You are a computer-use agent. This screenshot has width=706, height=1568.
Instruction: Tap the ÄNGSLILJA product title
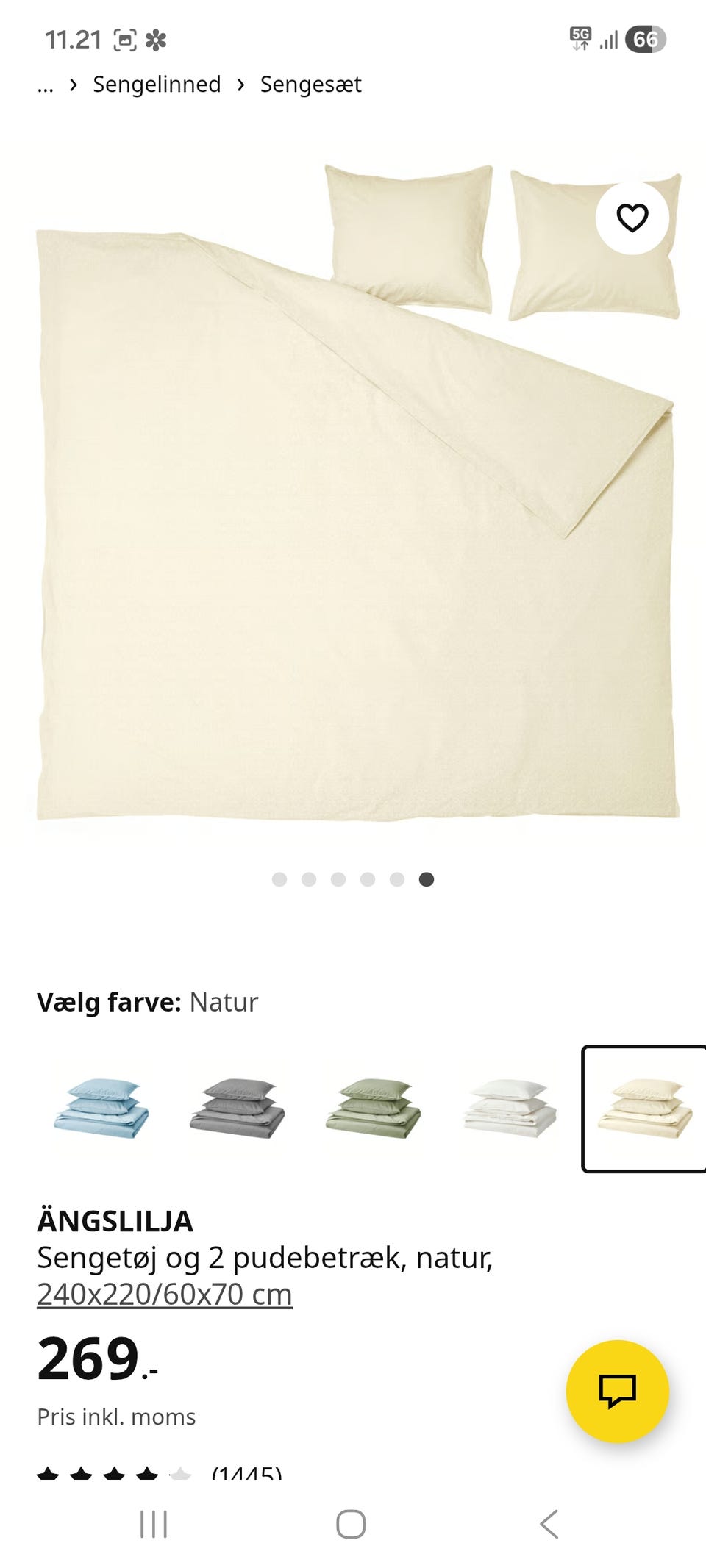(115, 1220)
